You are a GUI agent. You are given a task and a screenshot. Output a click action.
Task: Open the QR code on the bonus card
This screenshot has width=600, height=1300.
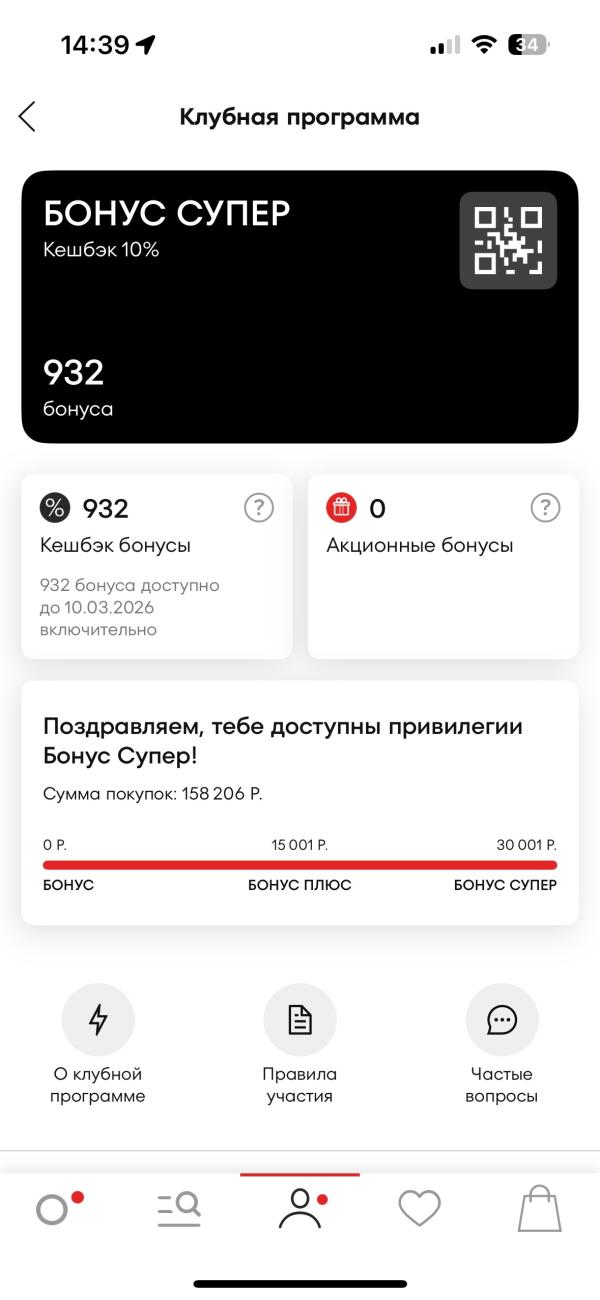508,241
